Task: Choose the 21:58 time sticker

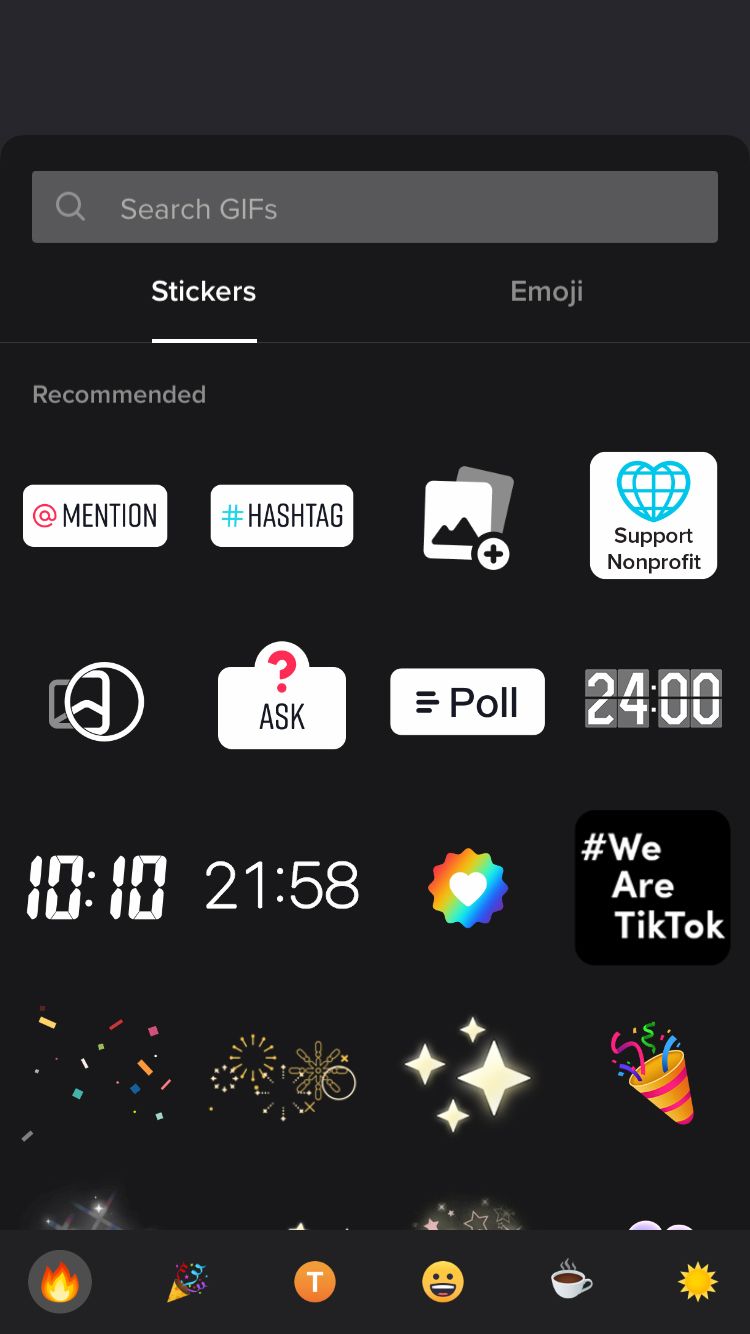Action: pyautogui.click(x=282, y=886)
